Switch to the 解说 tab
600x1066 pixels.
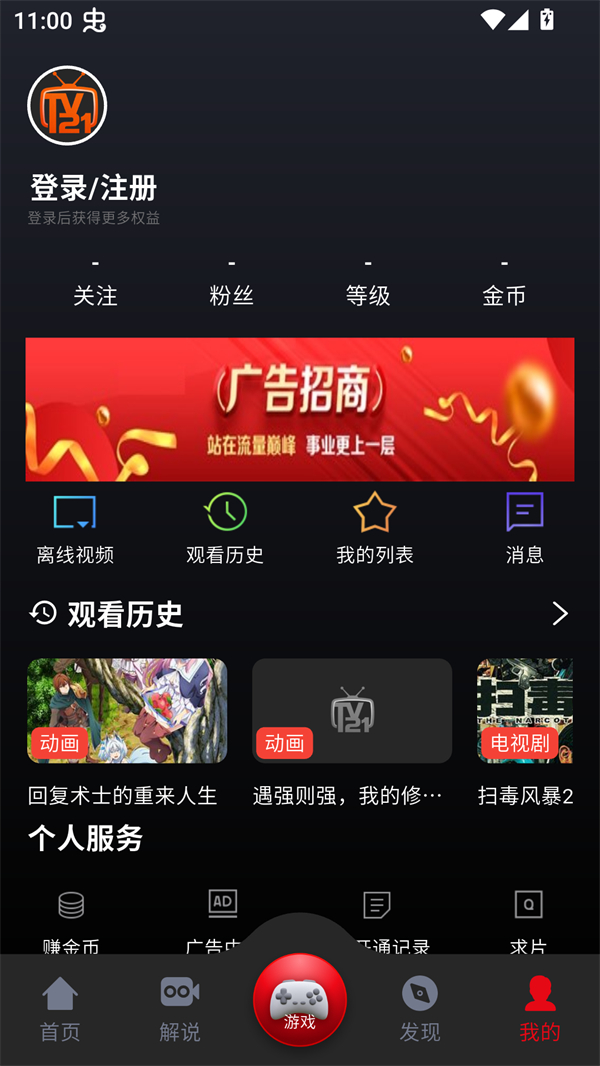180,1010
